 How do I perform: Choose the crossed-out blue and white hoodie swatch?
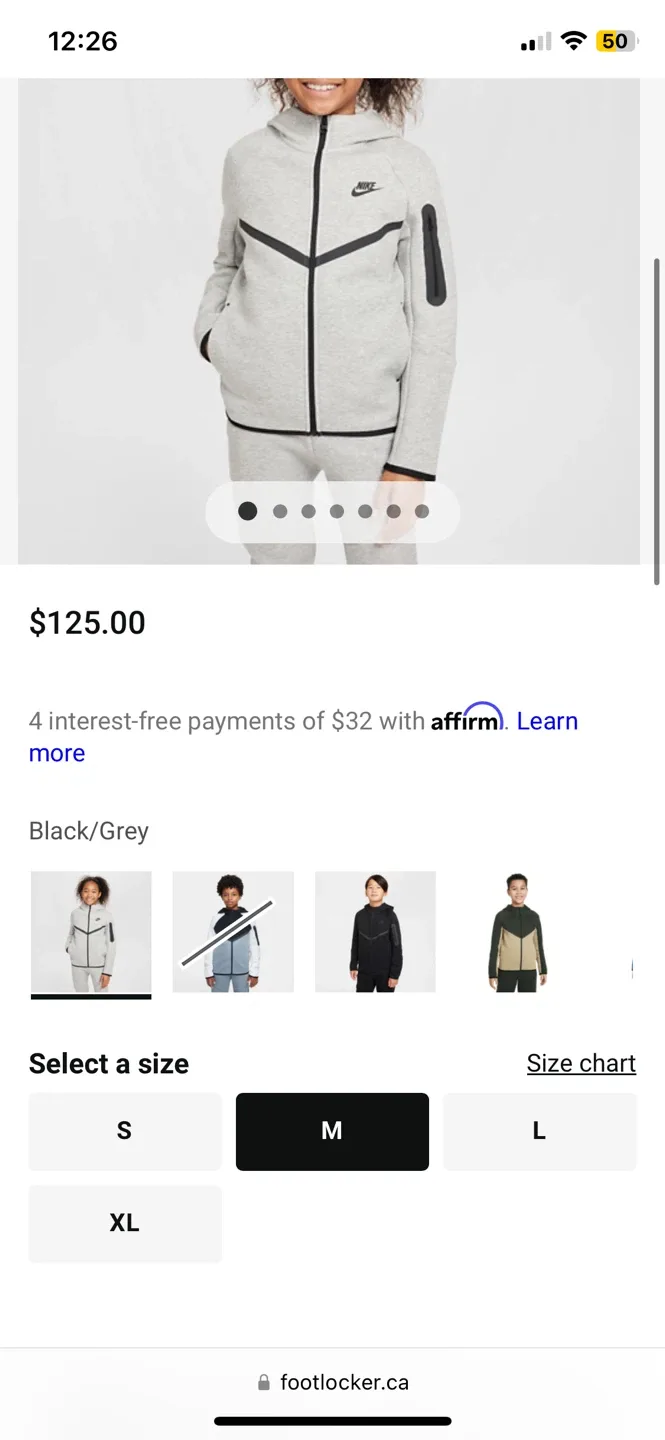click(233, 932)
